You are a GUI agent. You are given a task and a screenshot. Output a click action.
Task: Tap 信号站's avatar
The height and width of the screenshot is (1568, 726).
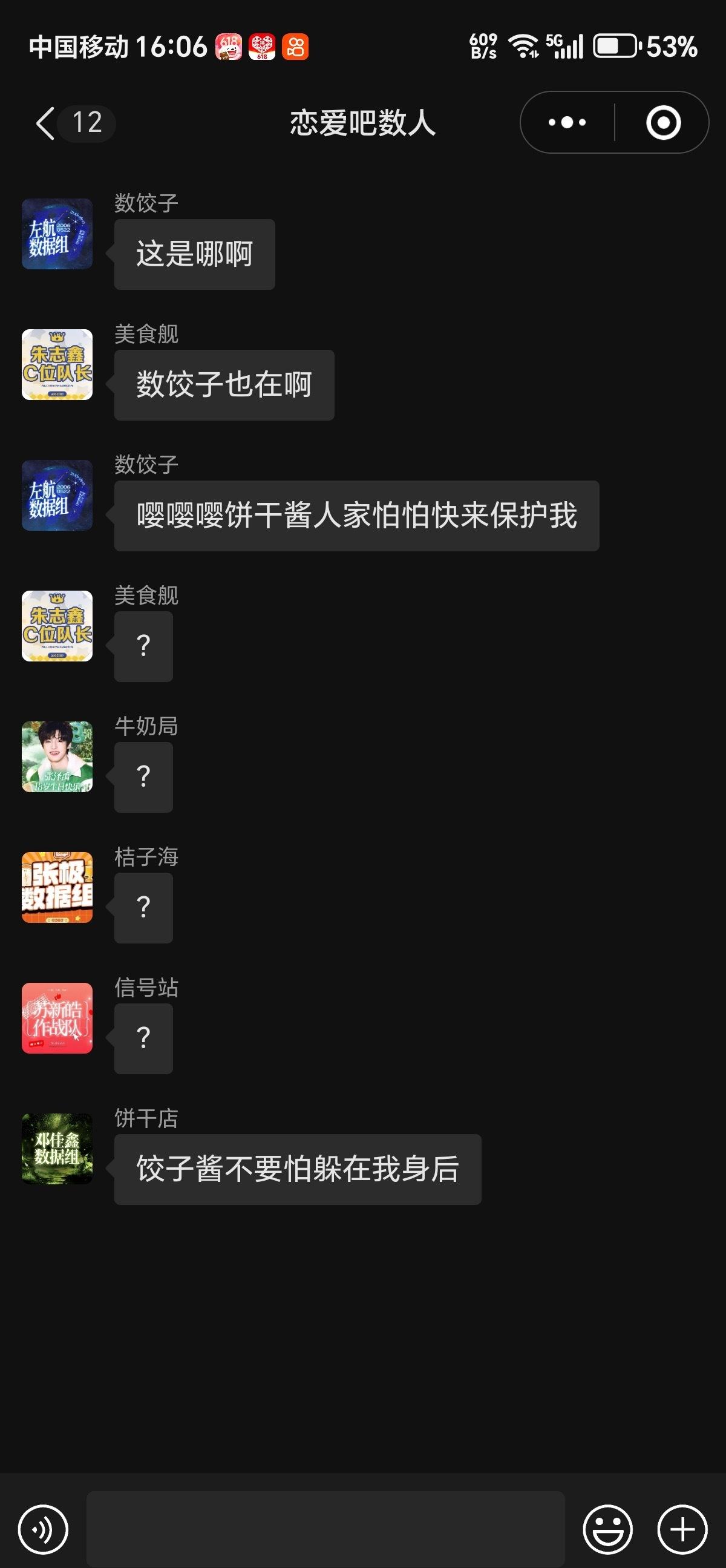[57, 1018]
